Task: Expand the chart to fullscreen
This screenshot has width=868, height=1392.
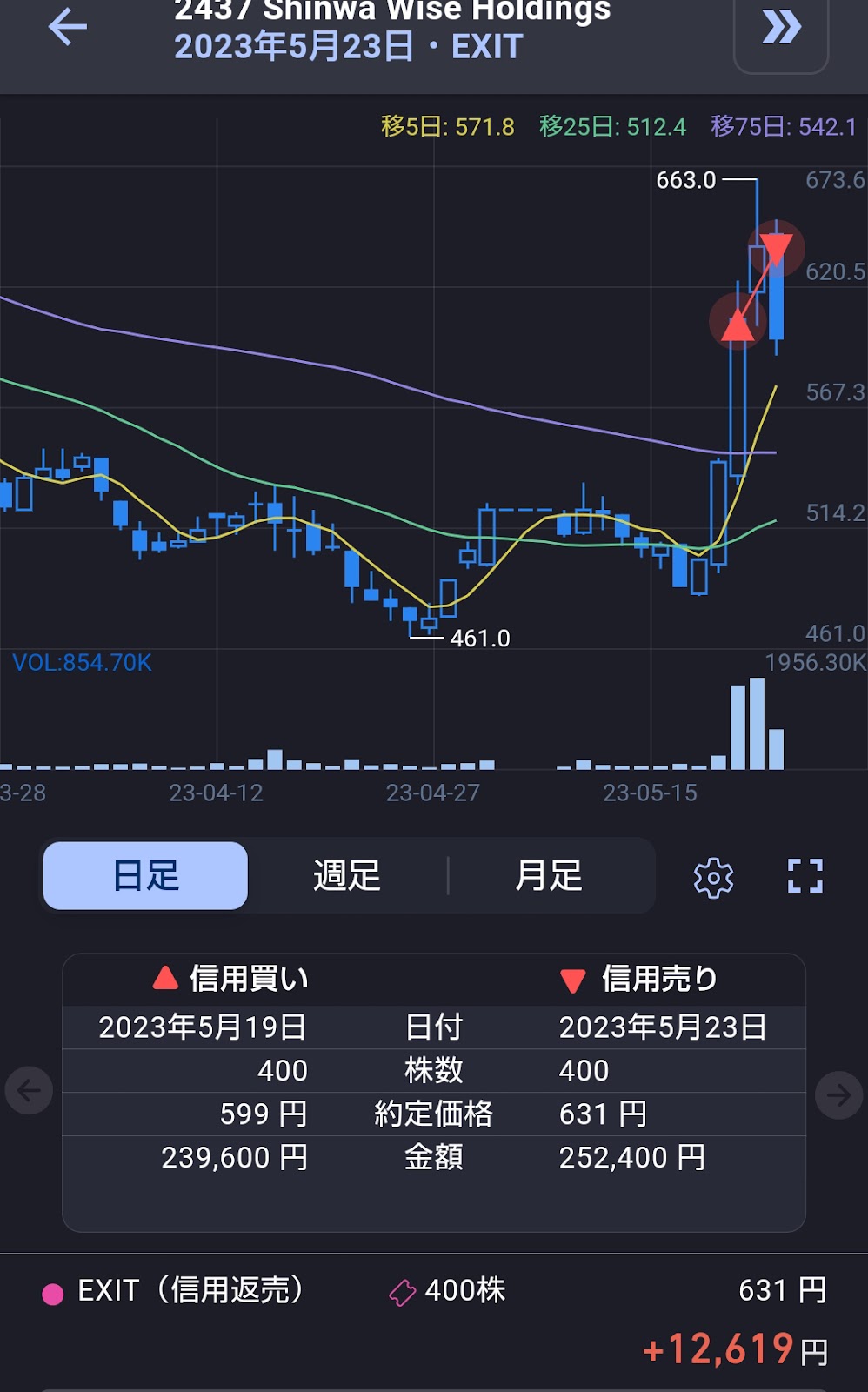Action: 805,876
